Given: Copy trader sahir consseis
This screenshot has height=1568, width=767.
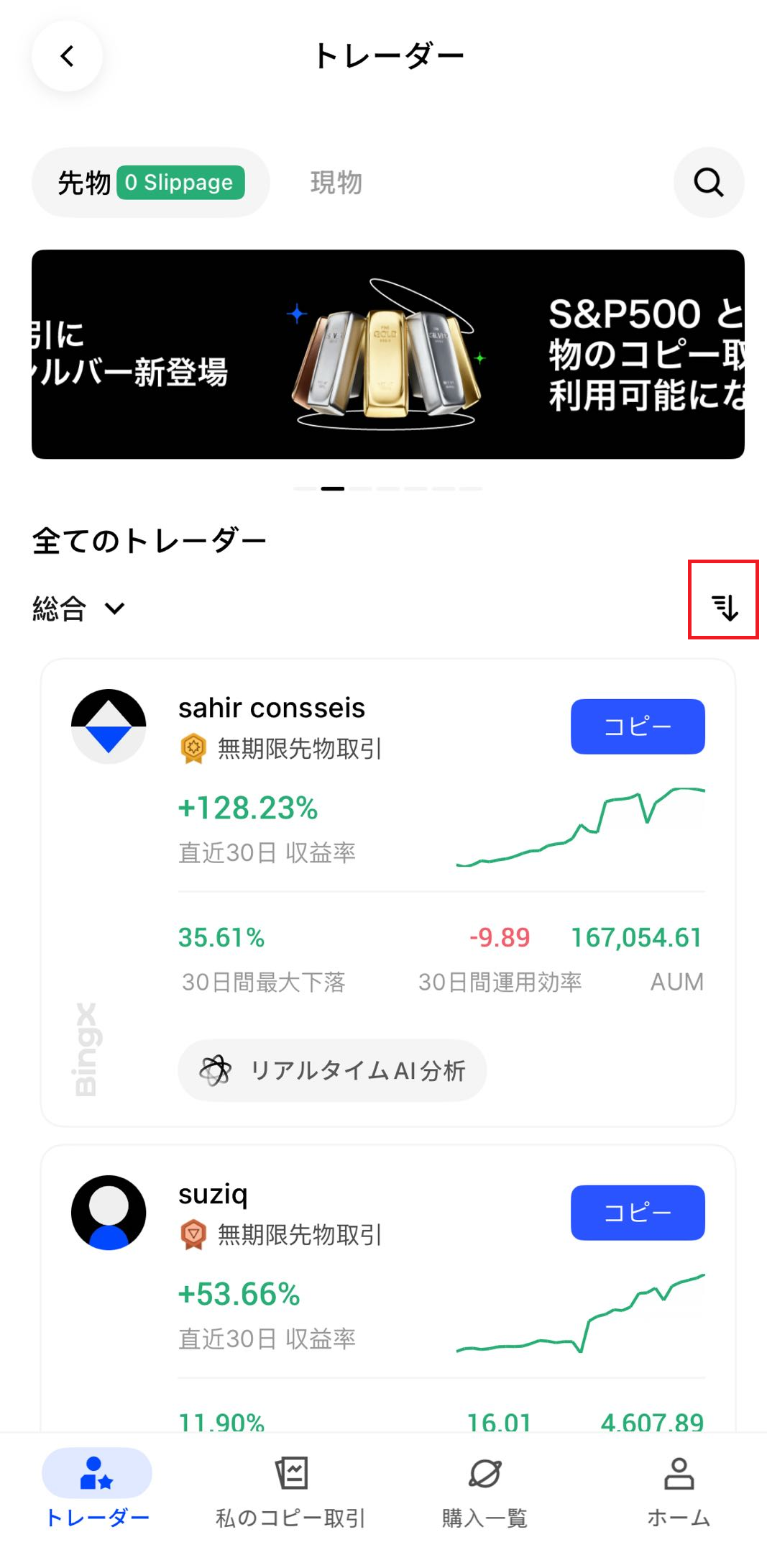Looking at the screenshot, I should tap(637, 726).
